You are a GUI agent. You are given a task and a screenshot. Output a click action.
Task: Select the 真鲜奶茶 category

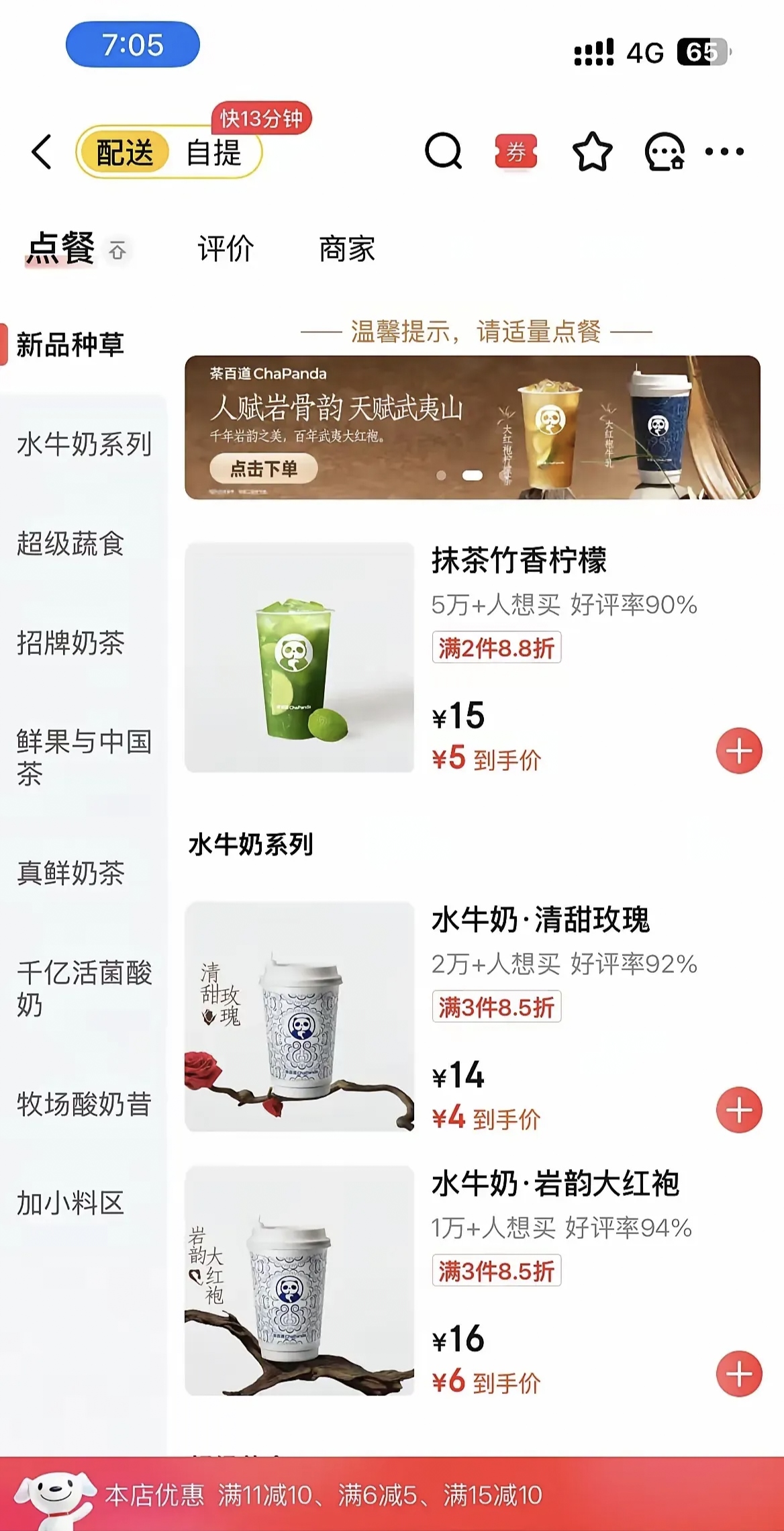coord(70,873)
